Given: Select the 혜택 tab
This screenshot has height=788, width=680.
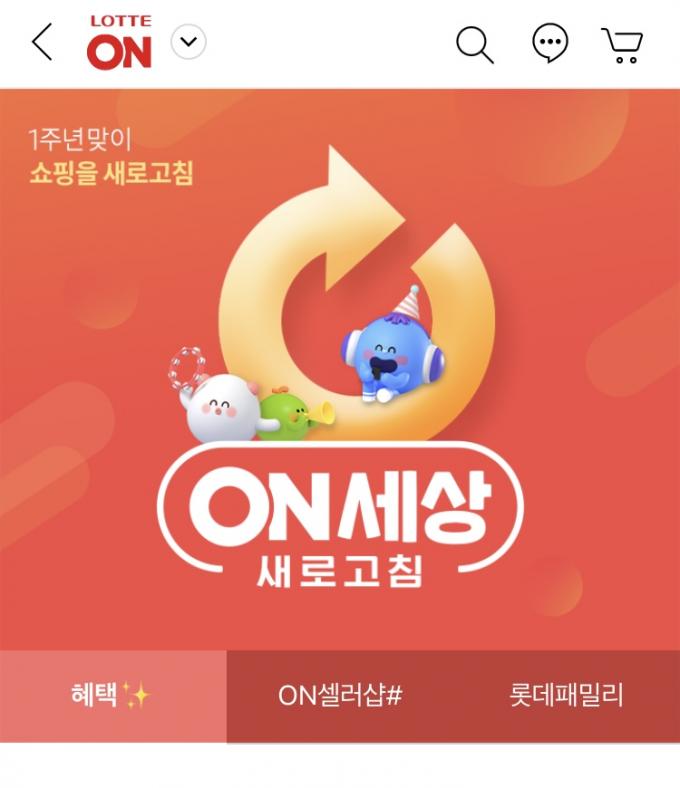Looking at the screenshot, I should [x=112, y=696].
